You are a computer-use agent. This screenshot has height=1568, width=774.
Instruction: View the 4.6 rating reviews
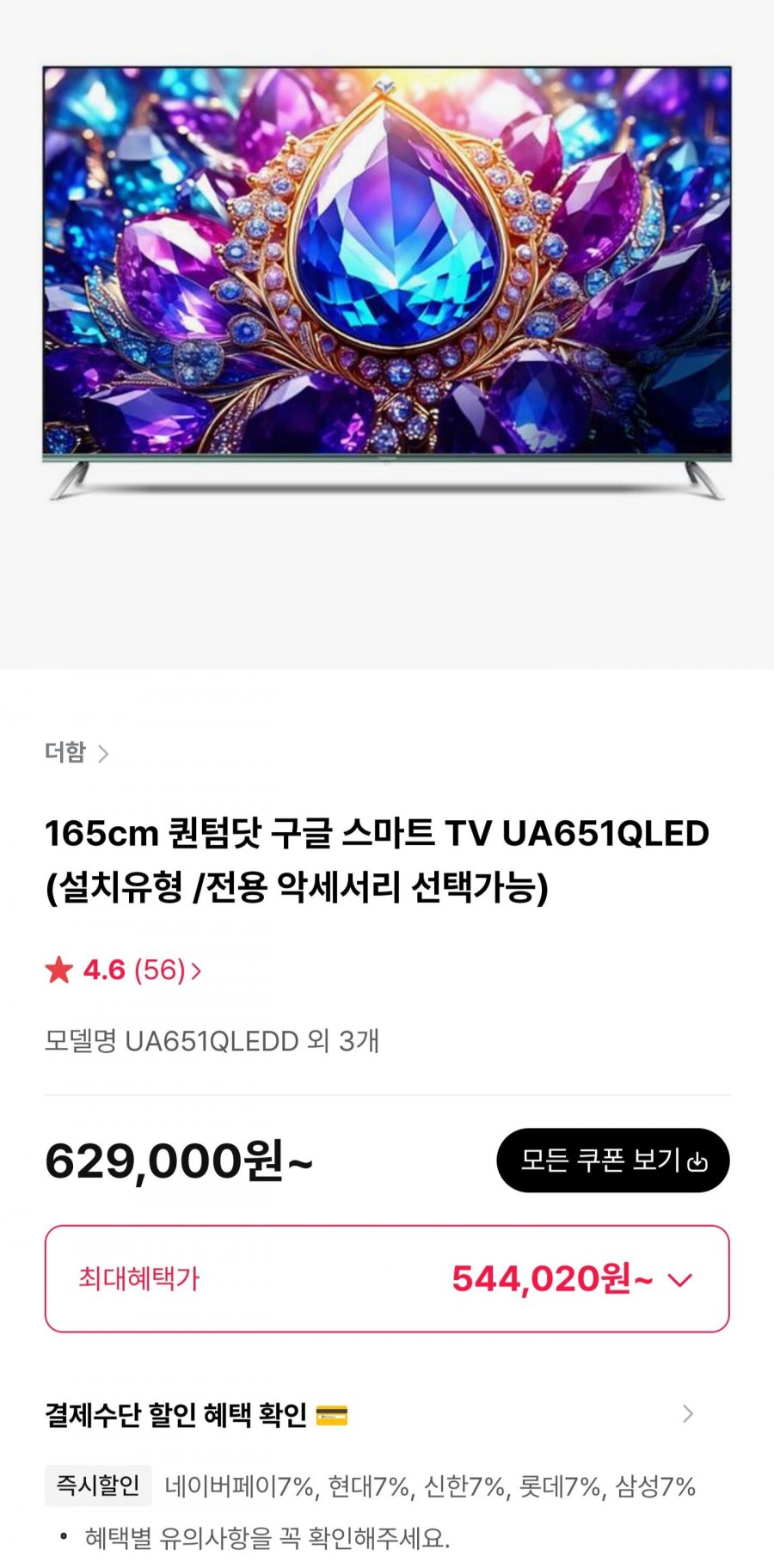[123, 971]
